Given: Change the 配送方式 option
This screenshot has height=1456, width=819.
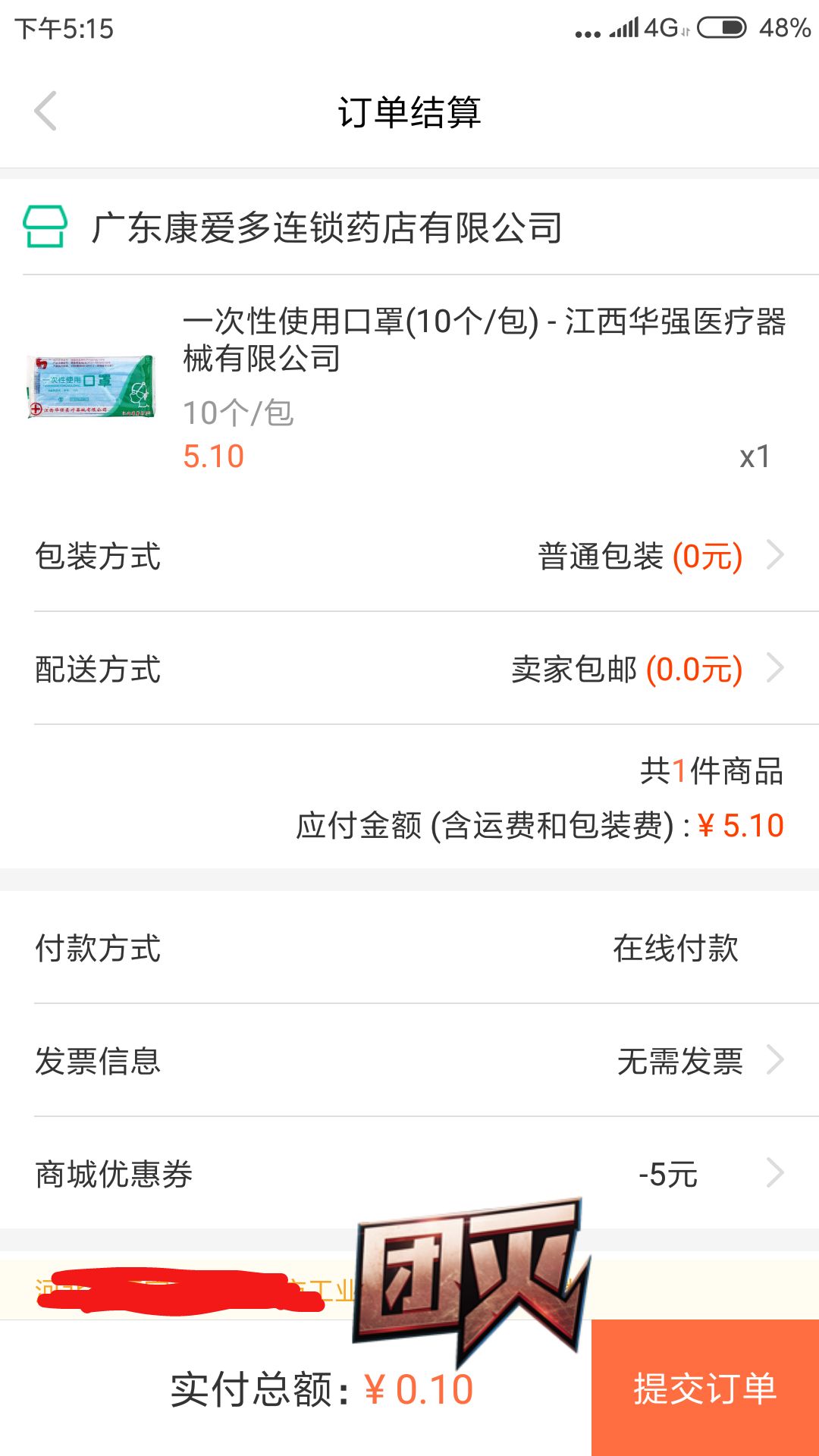Looking at the screenshot, I should pos(409,669).
